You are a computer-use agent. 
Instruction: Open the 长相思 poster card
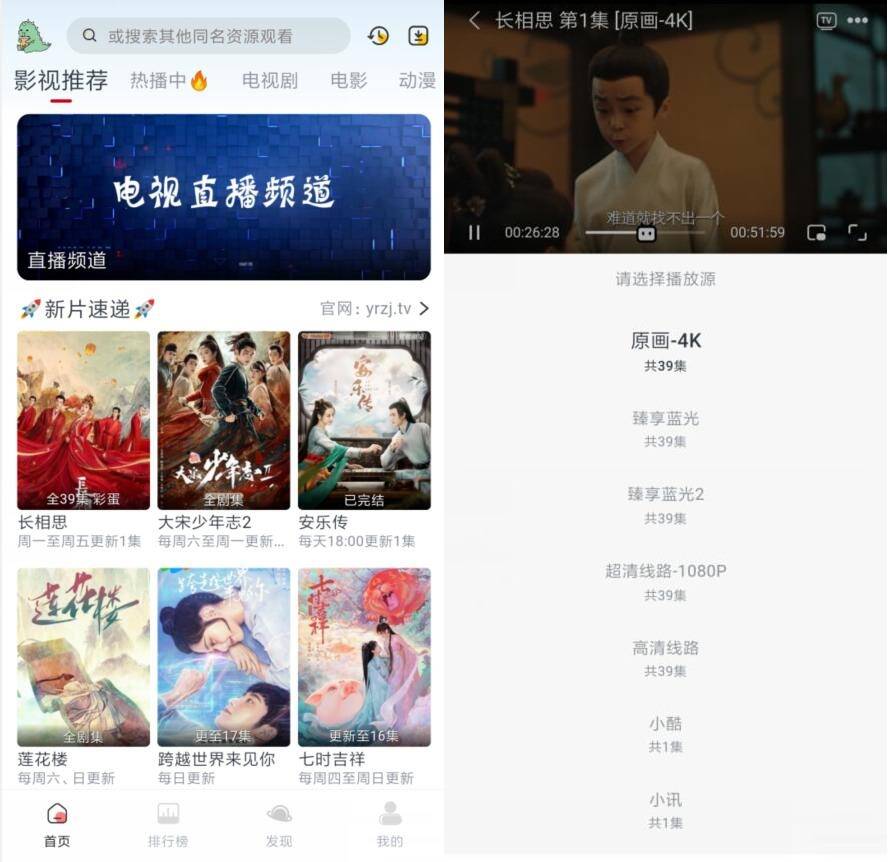83,420
